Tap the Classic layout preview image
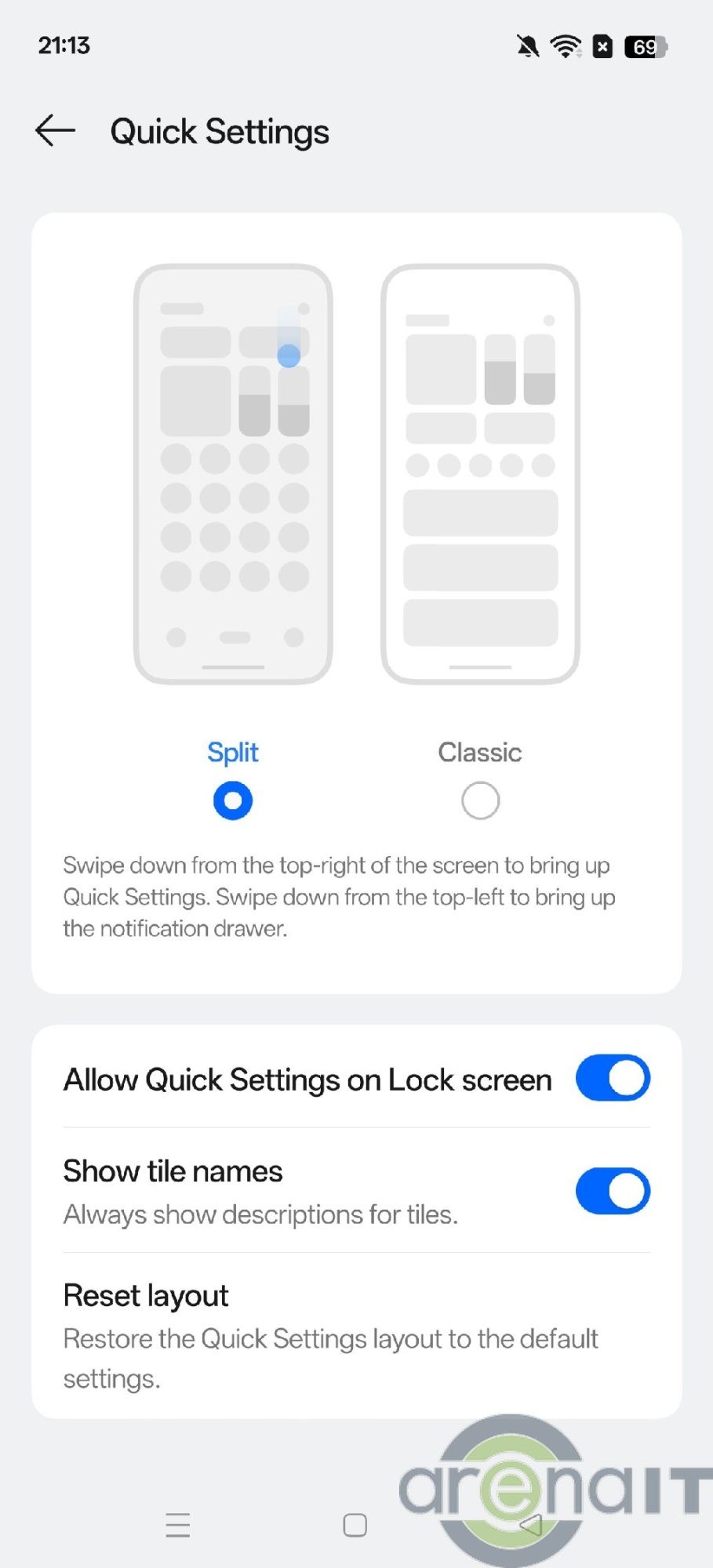 pyautogui.click(x=480, y=474)
